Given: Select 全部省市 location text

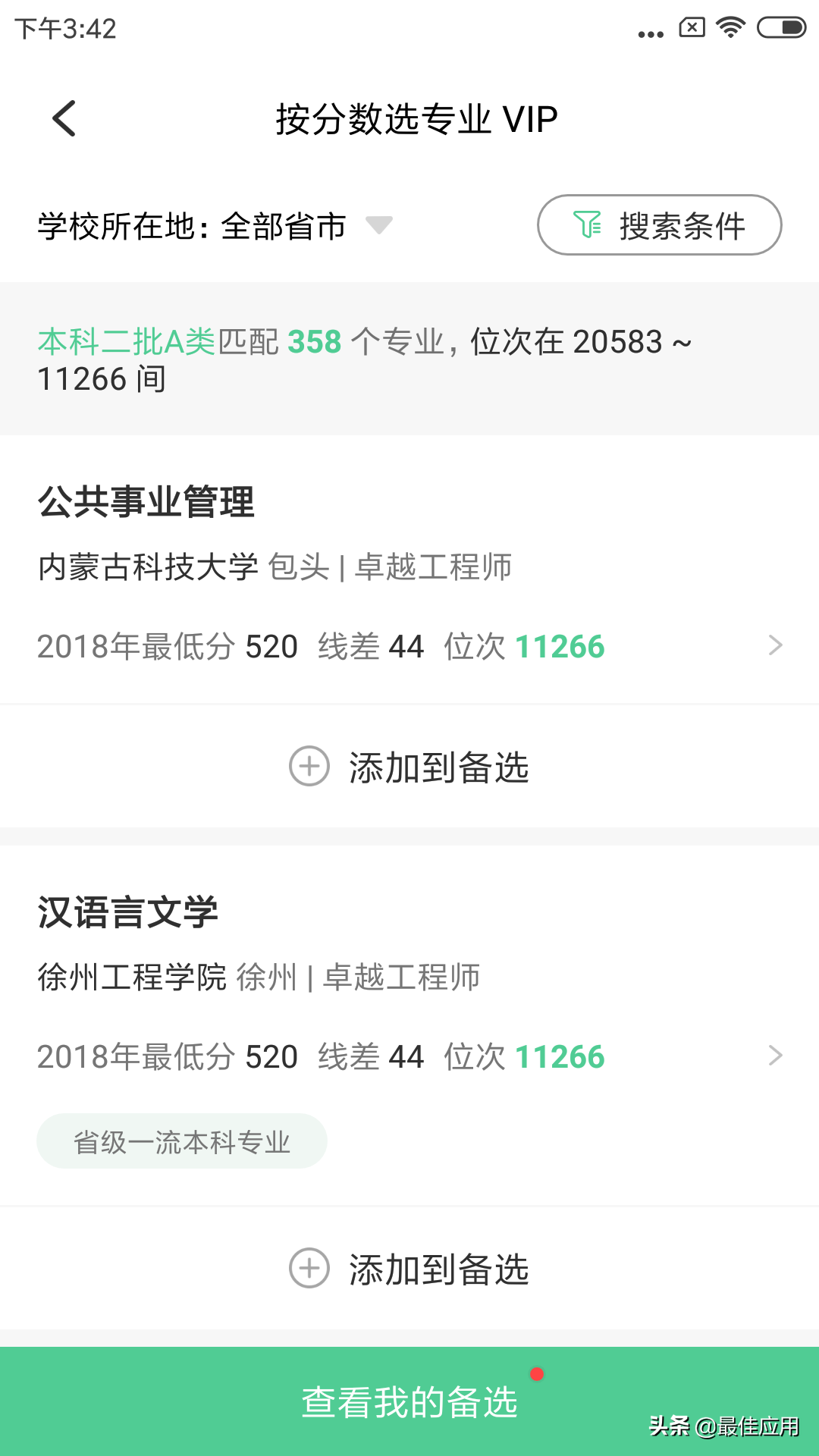Looking at the screenshot, I should pyautogui.click(x=284, y=225).
